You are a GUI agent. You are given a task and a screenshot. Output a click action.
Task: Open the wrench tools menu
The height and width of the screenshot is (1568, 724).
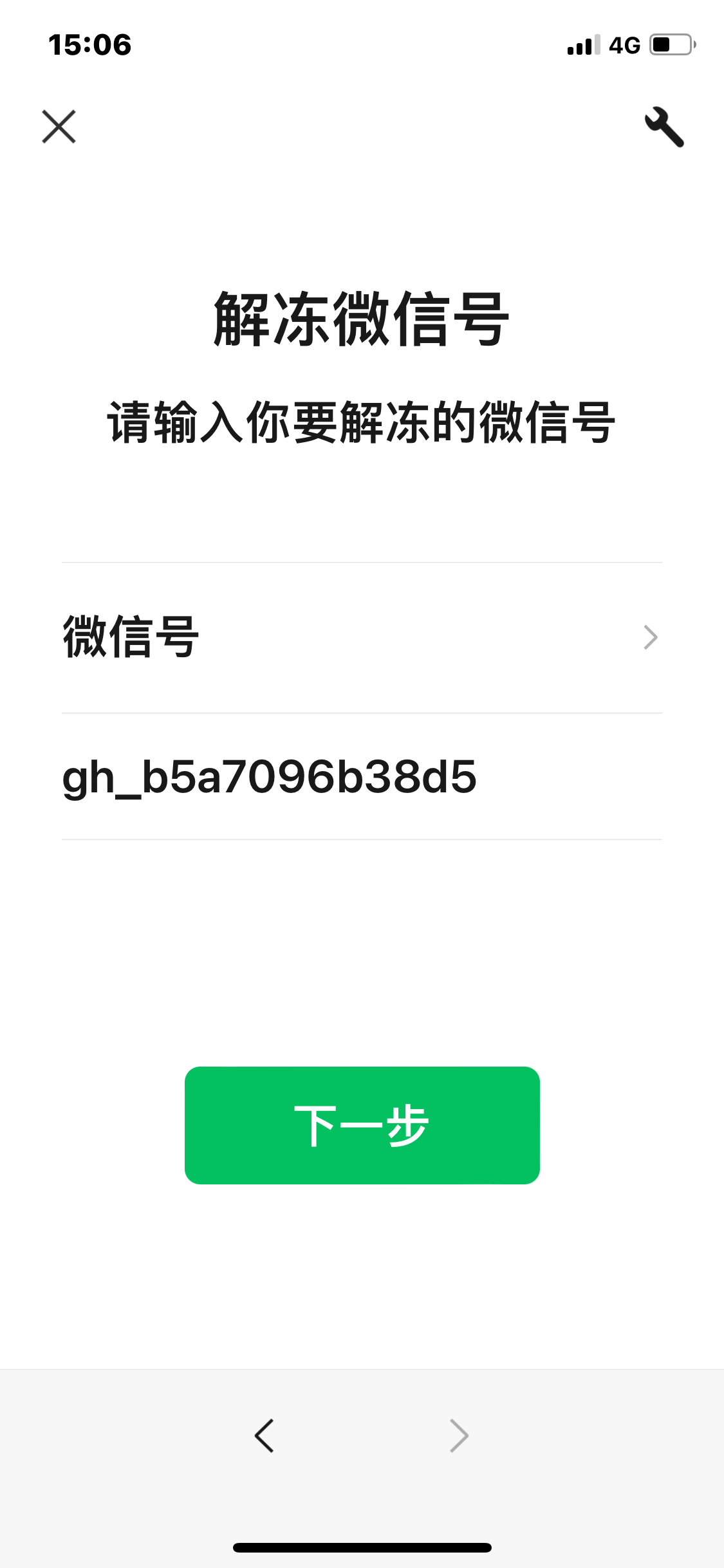pyautogui.click(x=665, y=126)
